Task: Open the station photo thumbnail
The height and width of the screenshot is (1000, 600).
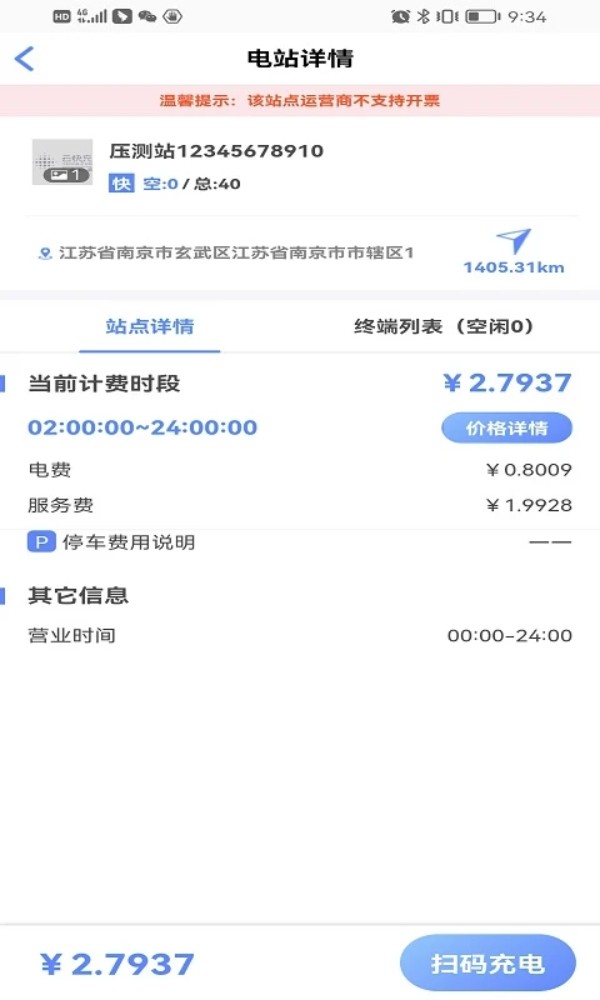Action: point(62,162)
